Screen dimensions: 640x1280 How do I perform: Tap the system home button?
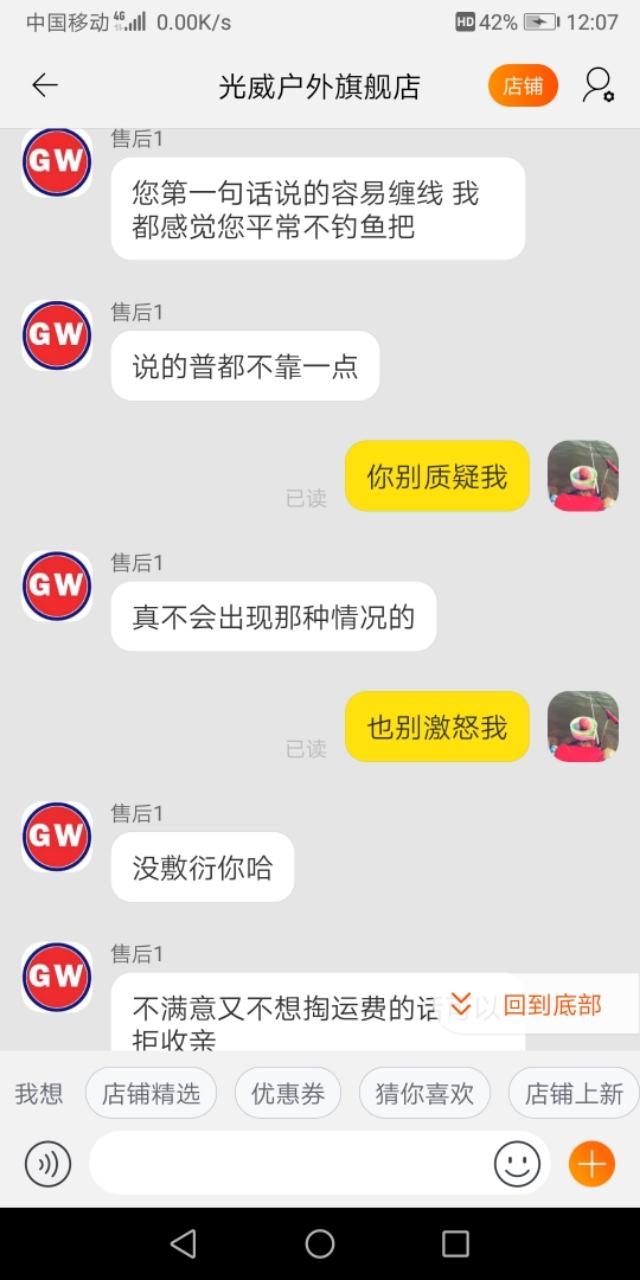pyautogui.click(x=320, y=1243)
